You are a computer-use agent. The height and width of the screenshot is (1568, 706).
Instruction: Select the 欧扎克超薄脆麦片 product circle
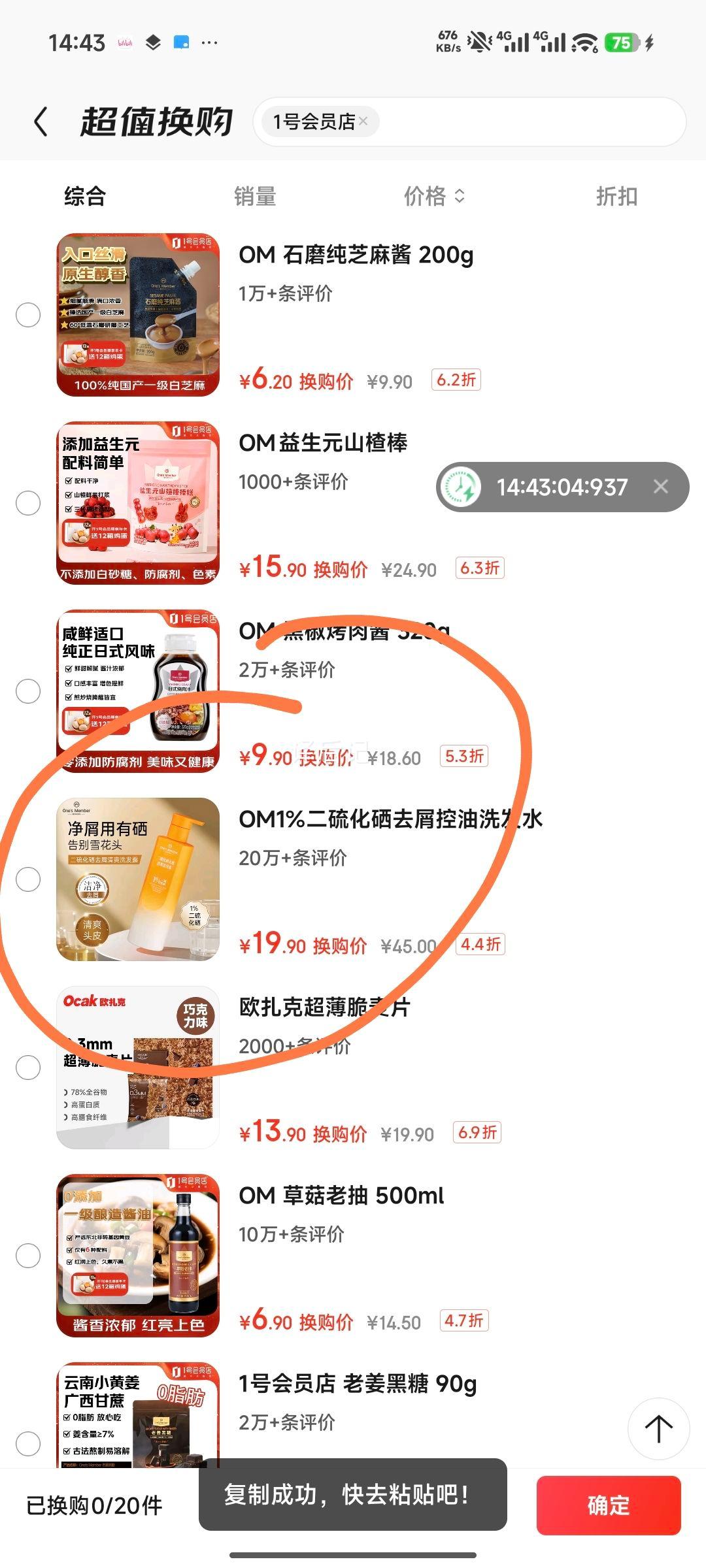tap(28, 1068)
